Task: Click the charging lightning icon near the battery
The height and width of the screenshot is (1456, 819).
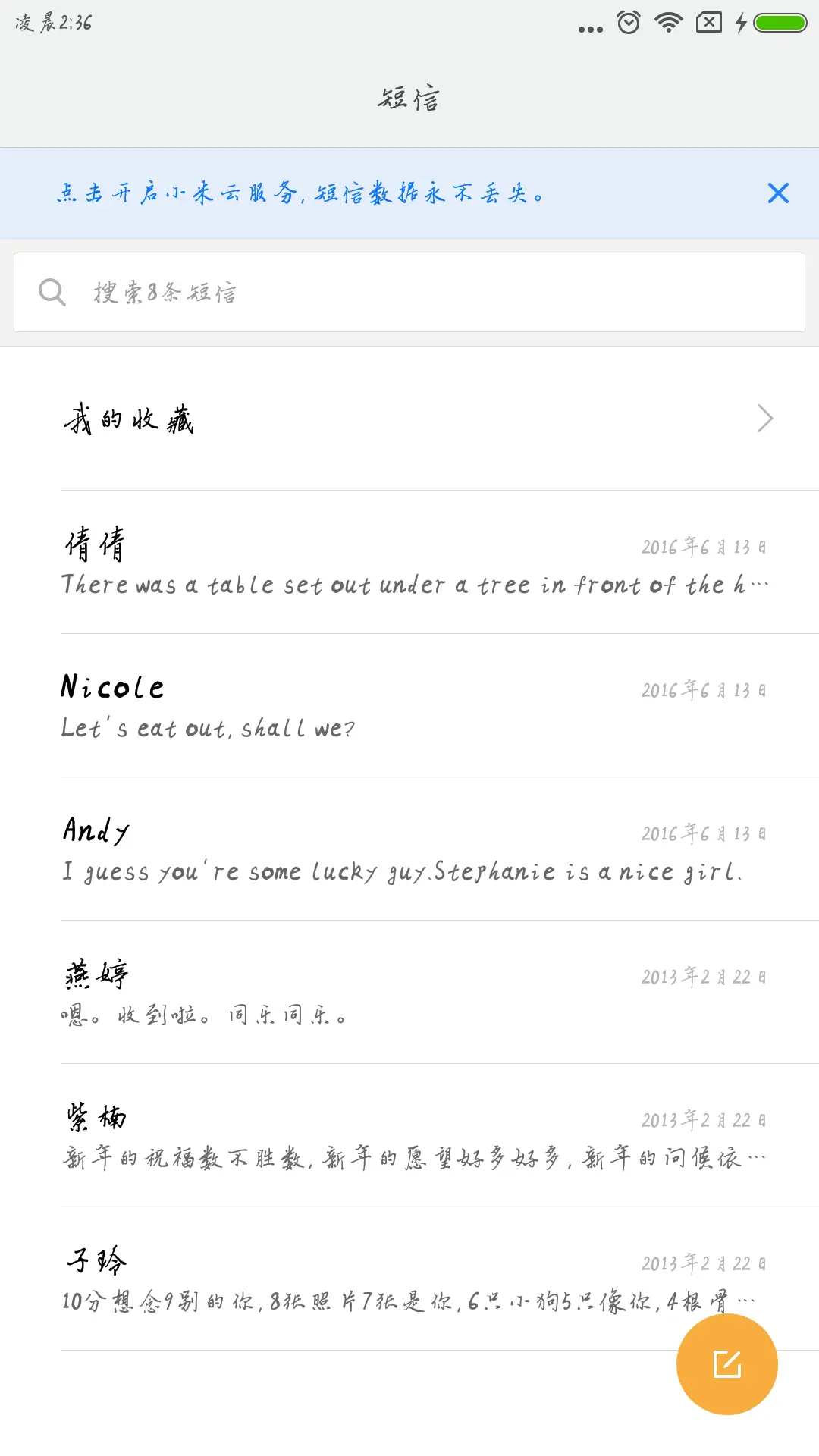Action: coord(742,22)
